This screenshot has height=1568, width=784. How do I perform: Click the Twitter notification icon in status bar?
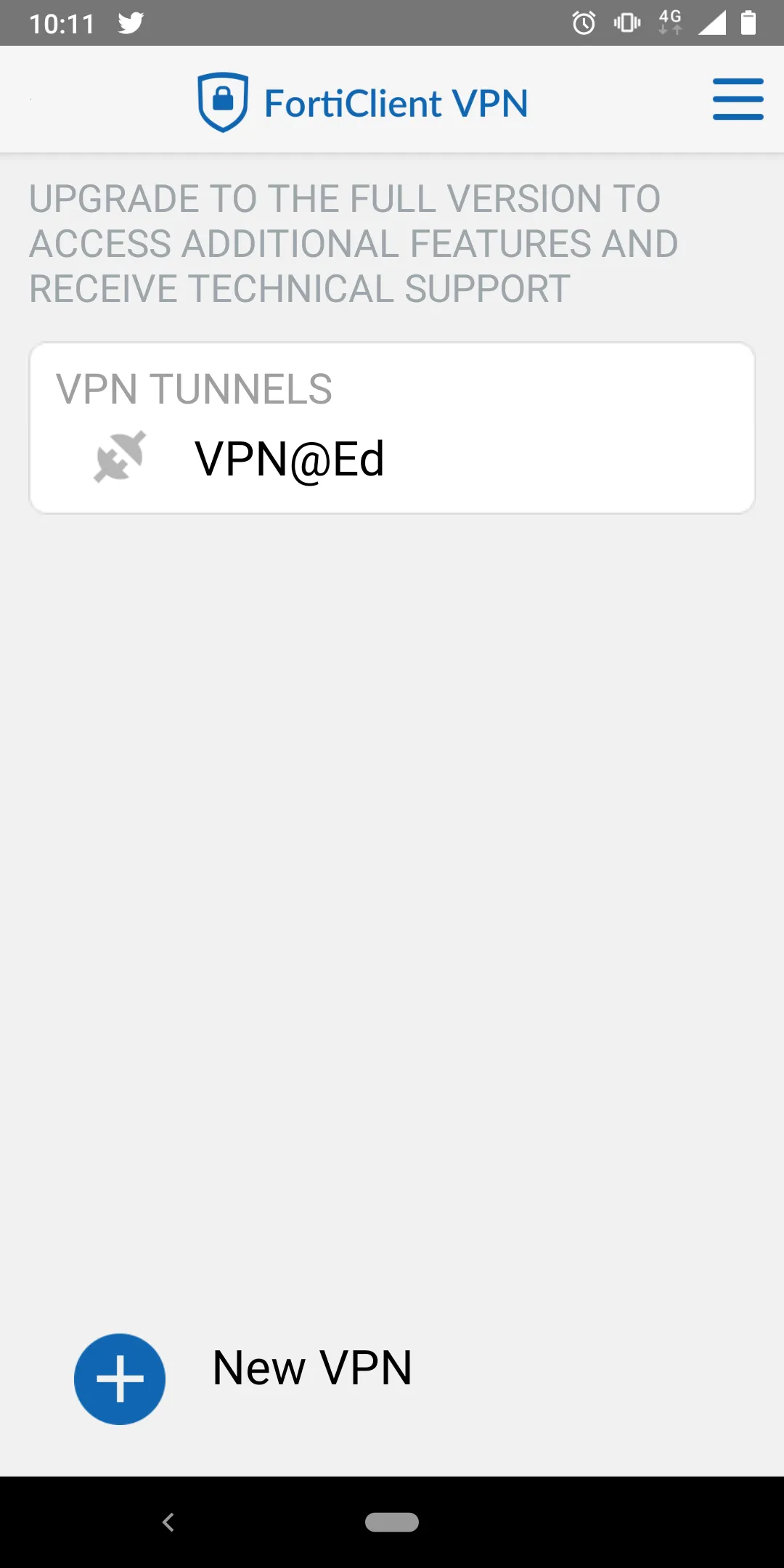point(132,23)
